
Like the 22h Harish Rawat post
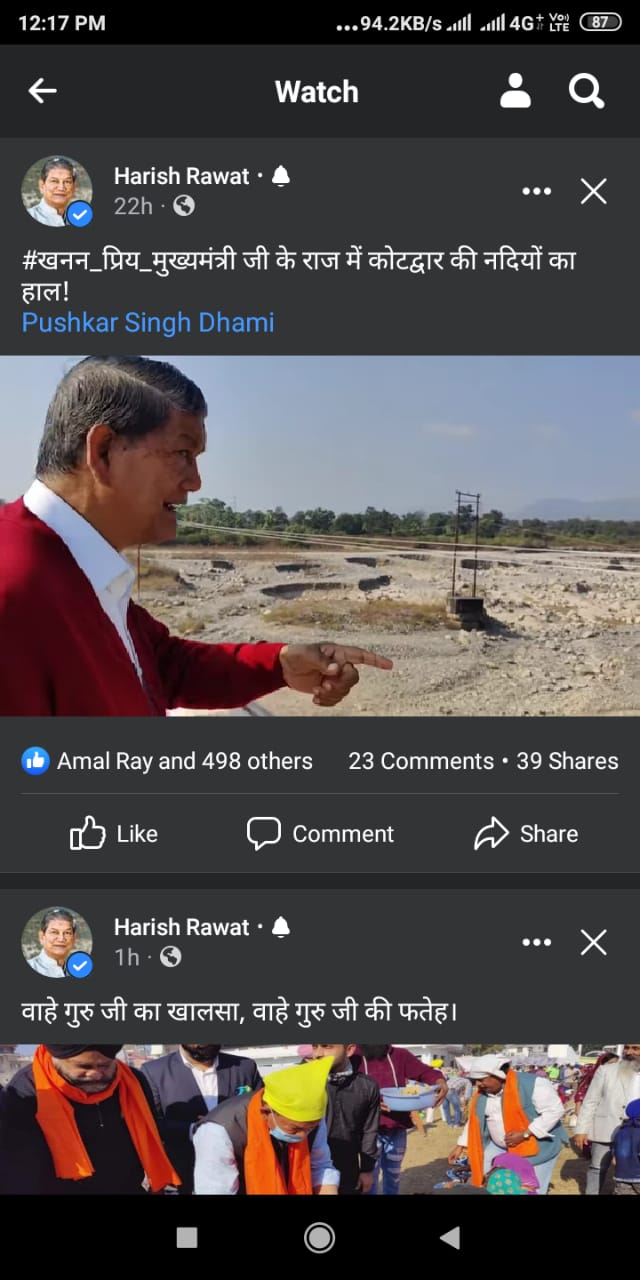tap(114, 833)
